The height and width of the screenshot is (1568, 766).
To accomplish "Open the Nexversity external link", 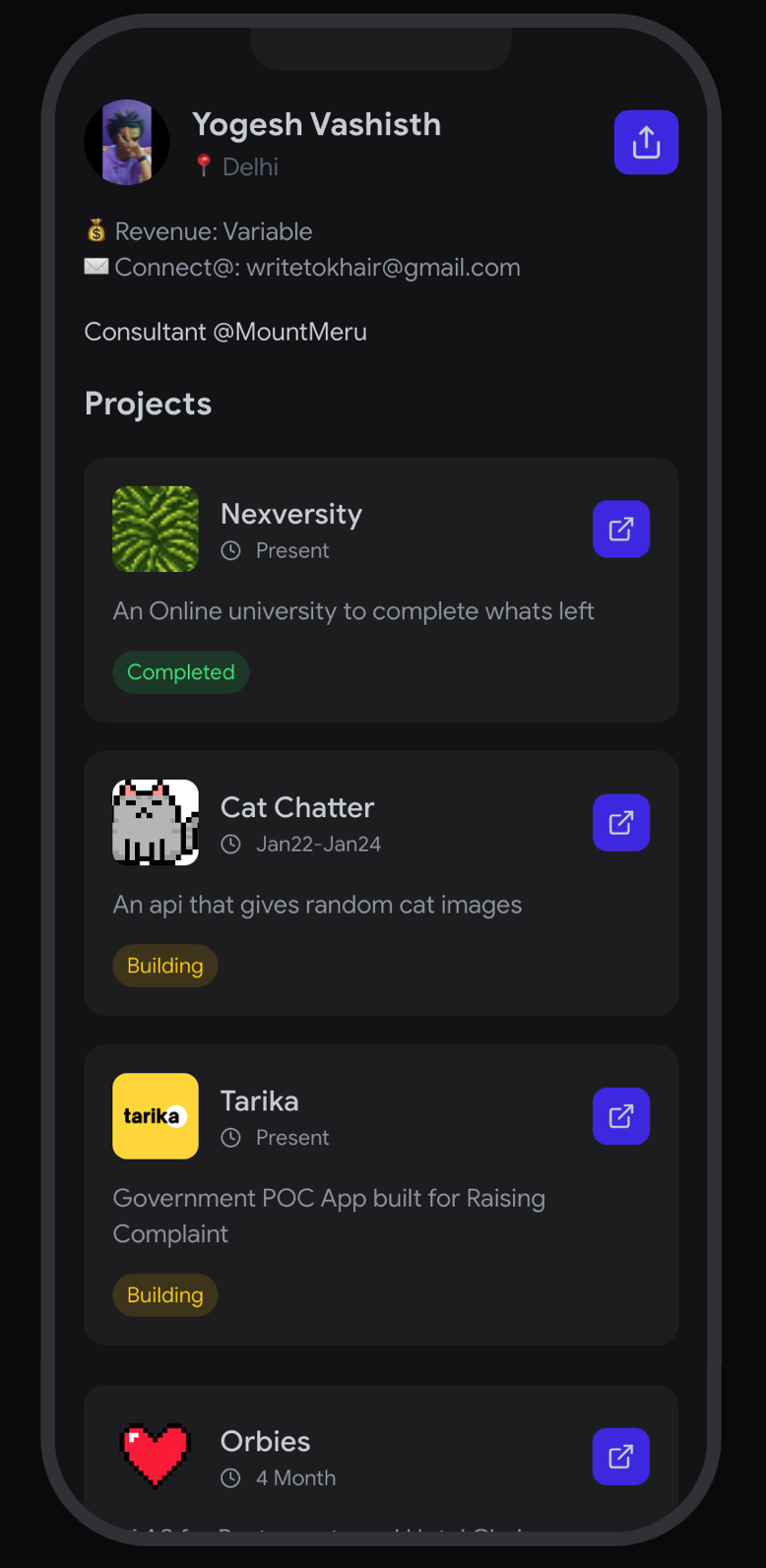I will (x=620, y=530).
